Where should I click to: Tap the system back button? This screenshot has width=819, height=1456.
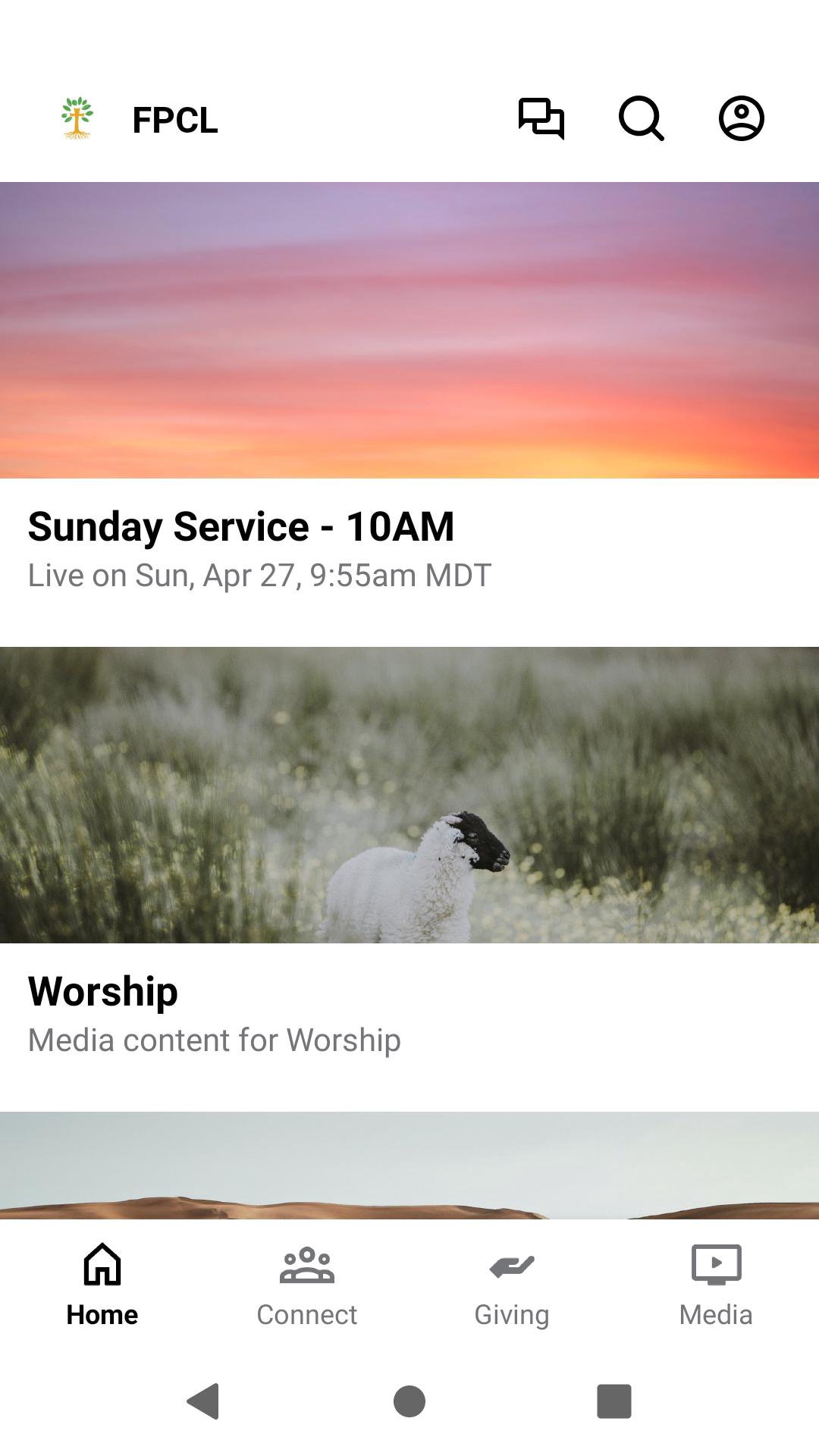point(203,1401)
